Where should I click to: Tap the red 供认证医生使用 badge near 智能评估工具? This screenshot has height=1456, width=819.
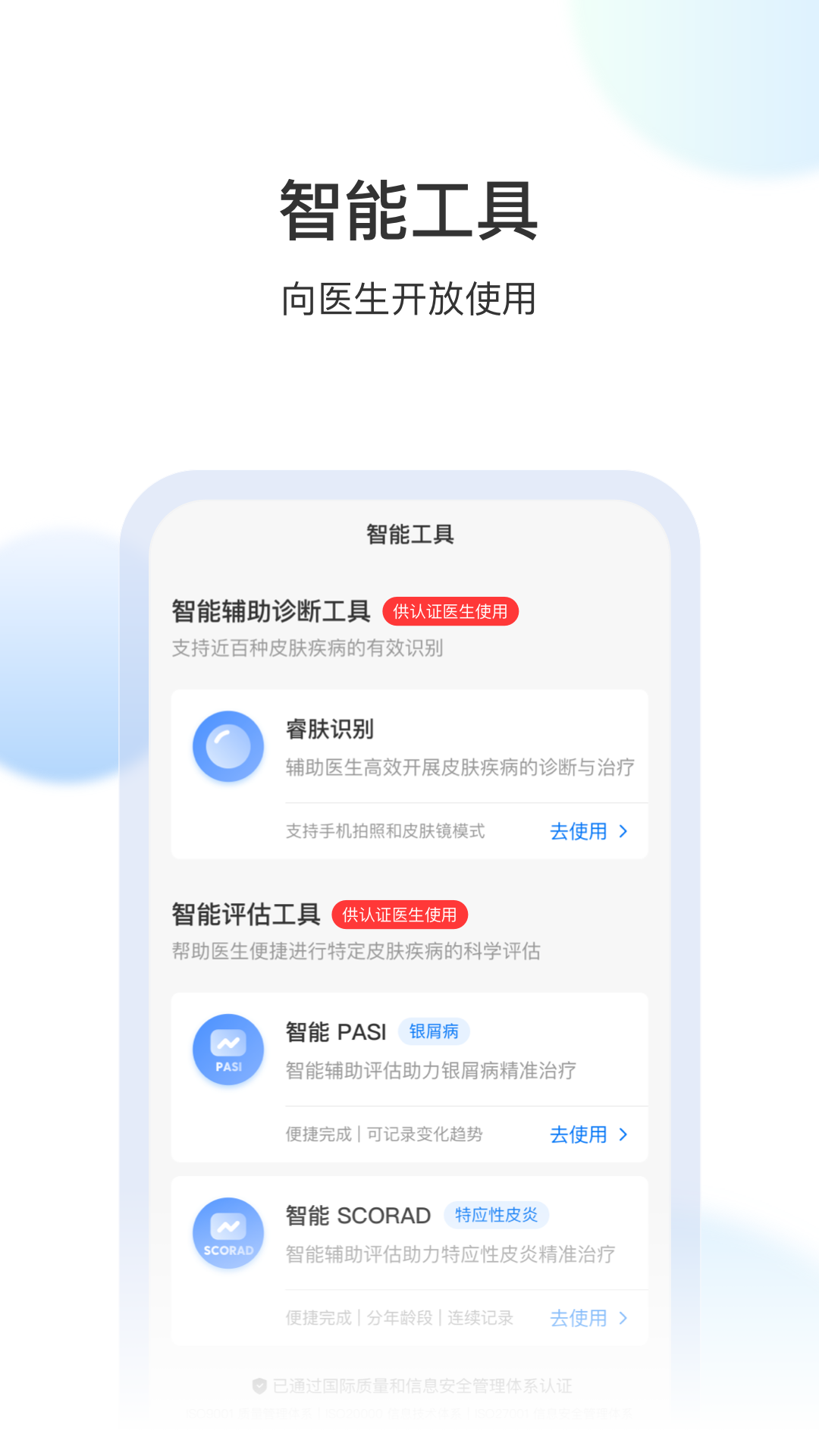pyautogui.click(x=403, y=915)
